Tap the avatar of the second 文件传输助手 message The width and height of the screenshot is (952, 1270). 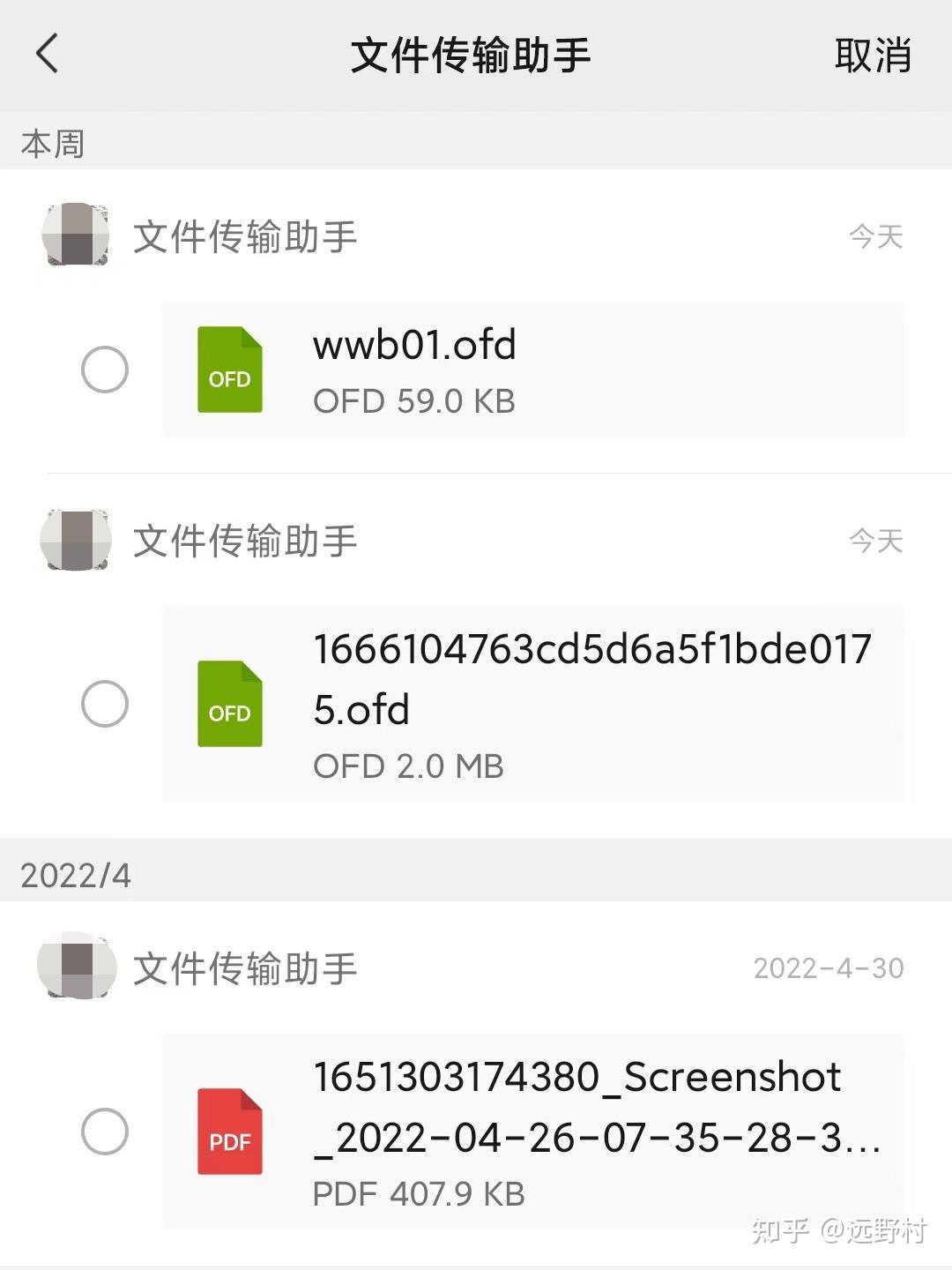pyautogui.click(x=75, y=541)
